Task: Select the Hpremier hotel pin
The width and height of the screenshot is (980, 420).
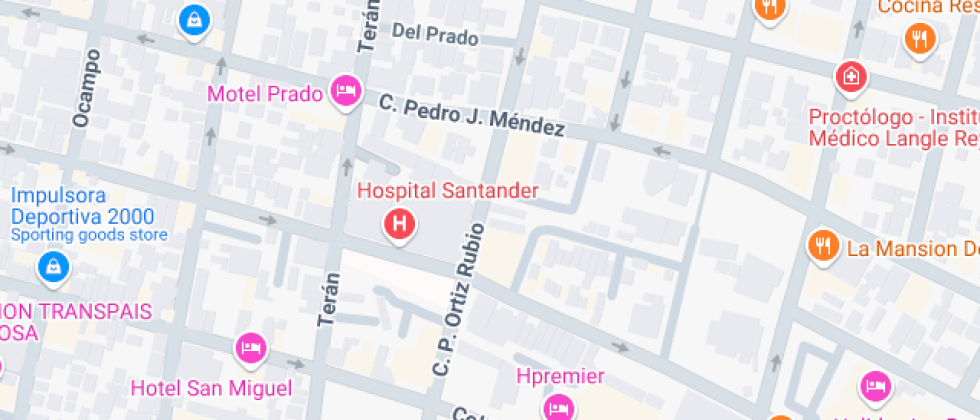Action: 556,406
